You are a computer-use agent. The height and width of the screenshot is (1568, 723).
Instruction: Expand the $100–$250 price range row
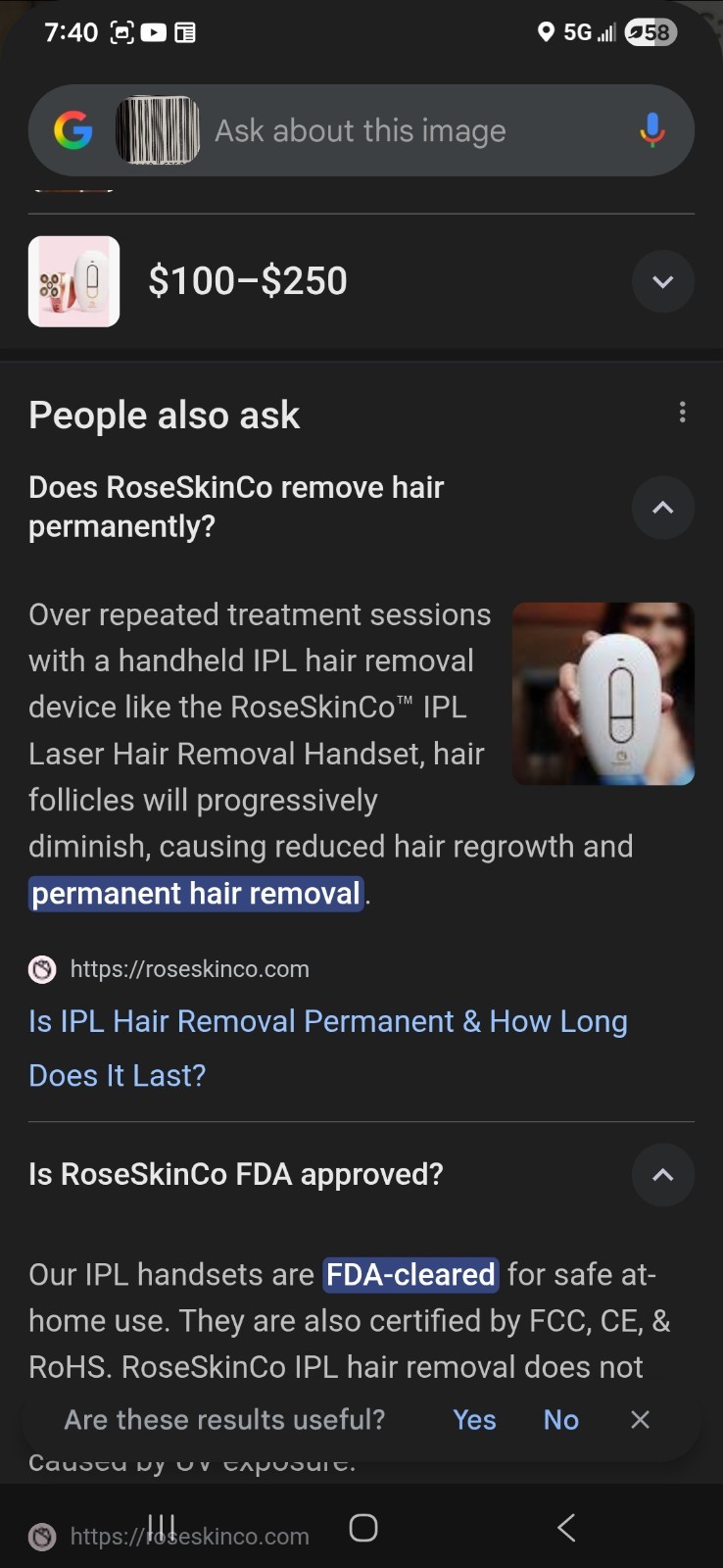pyautogui.click(x=662, y=282)
